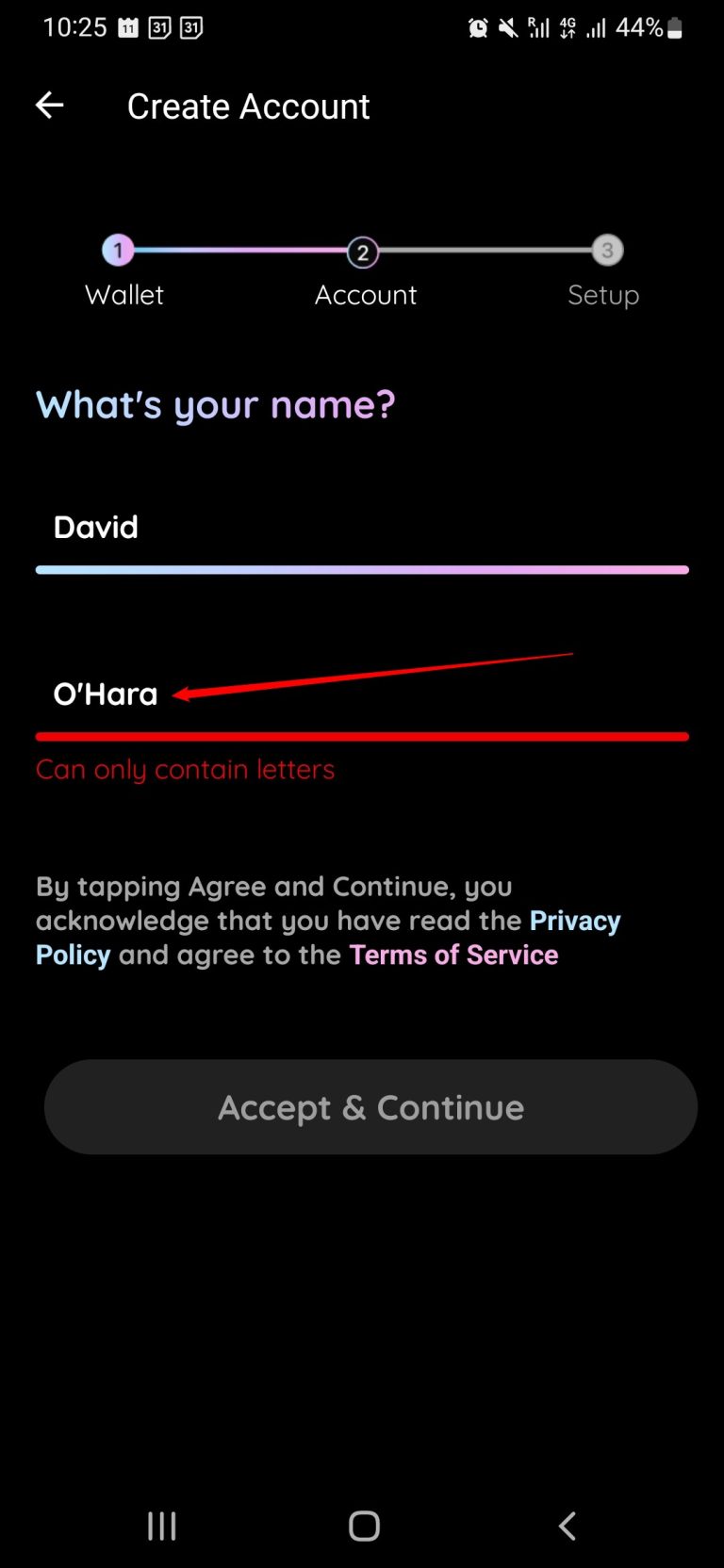Go to the home screen via navigation bar
The width and height of the screenshot is (724, 1568).
pos(364,1526)
